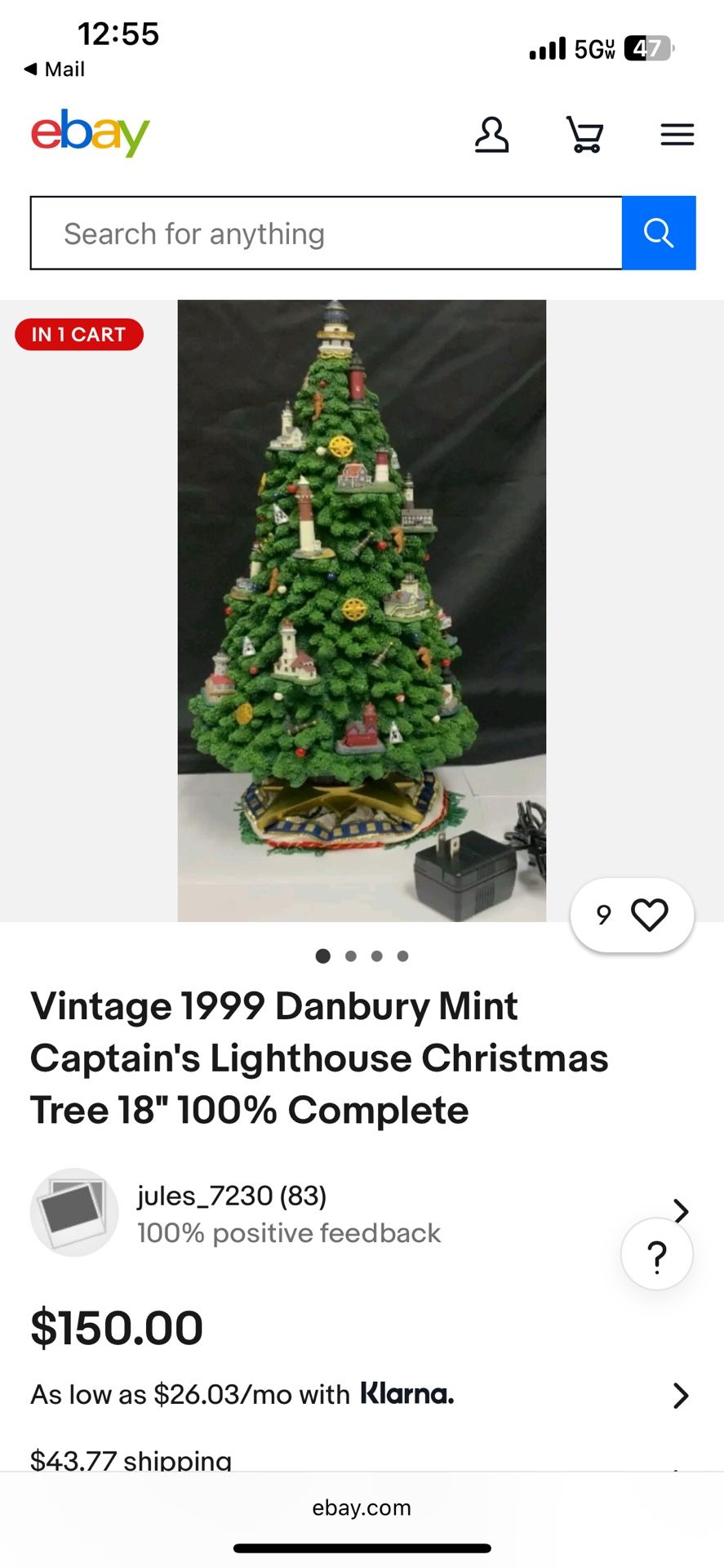
Task: Tap the Search for anything field
Action: click(326, 233)
